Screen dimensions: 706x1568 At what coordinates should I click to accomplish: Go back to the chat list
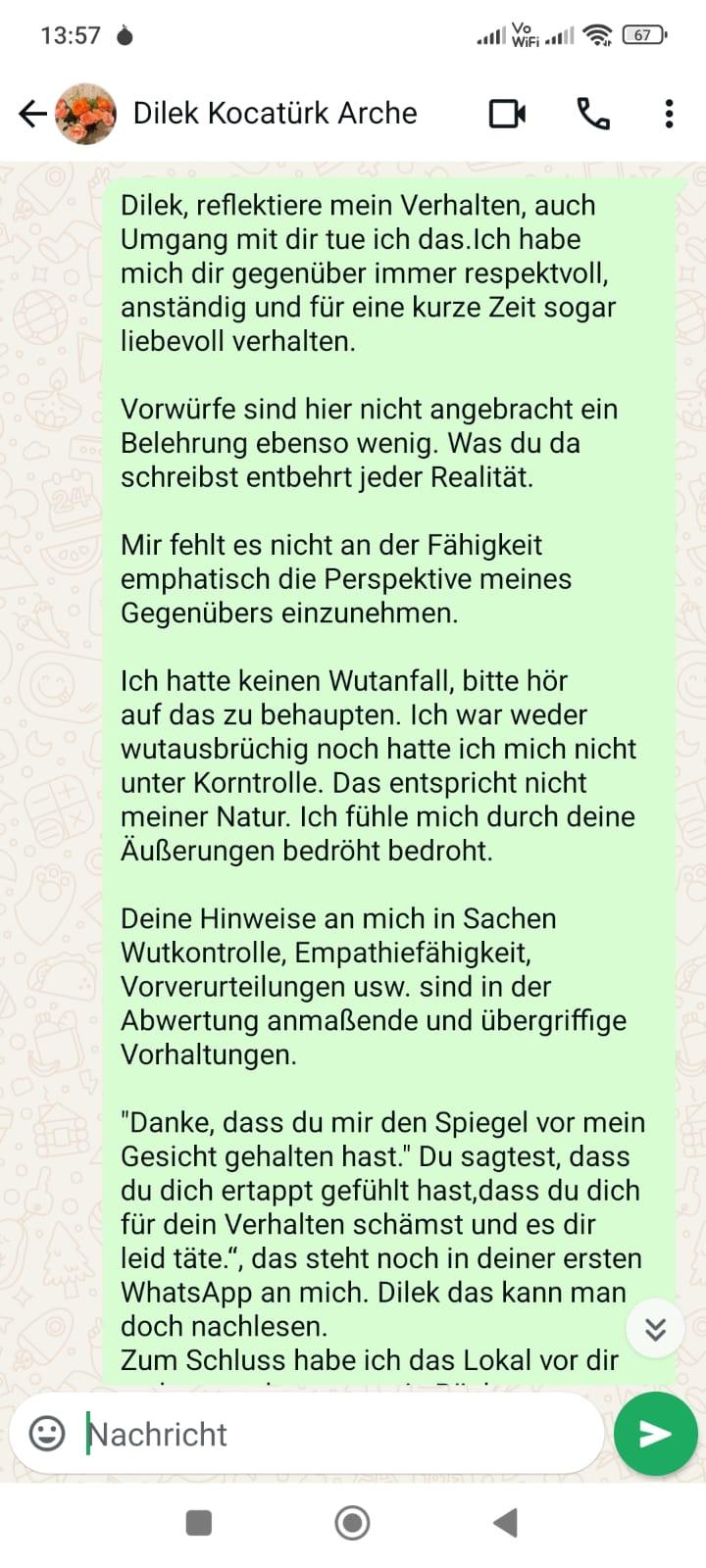click(31, 114)
